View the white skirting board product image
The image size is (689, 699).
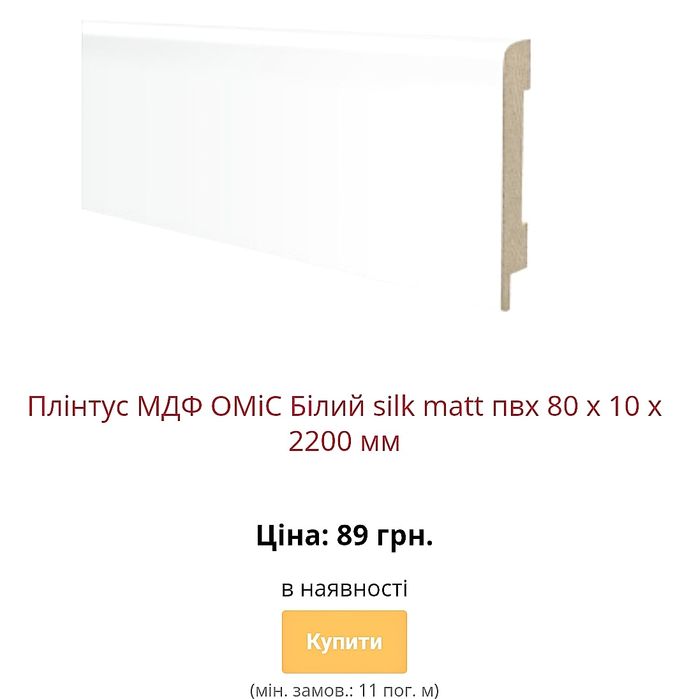pyautogui.click(x=305, y=168)
